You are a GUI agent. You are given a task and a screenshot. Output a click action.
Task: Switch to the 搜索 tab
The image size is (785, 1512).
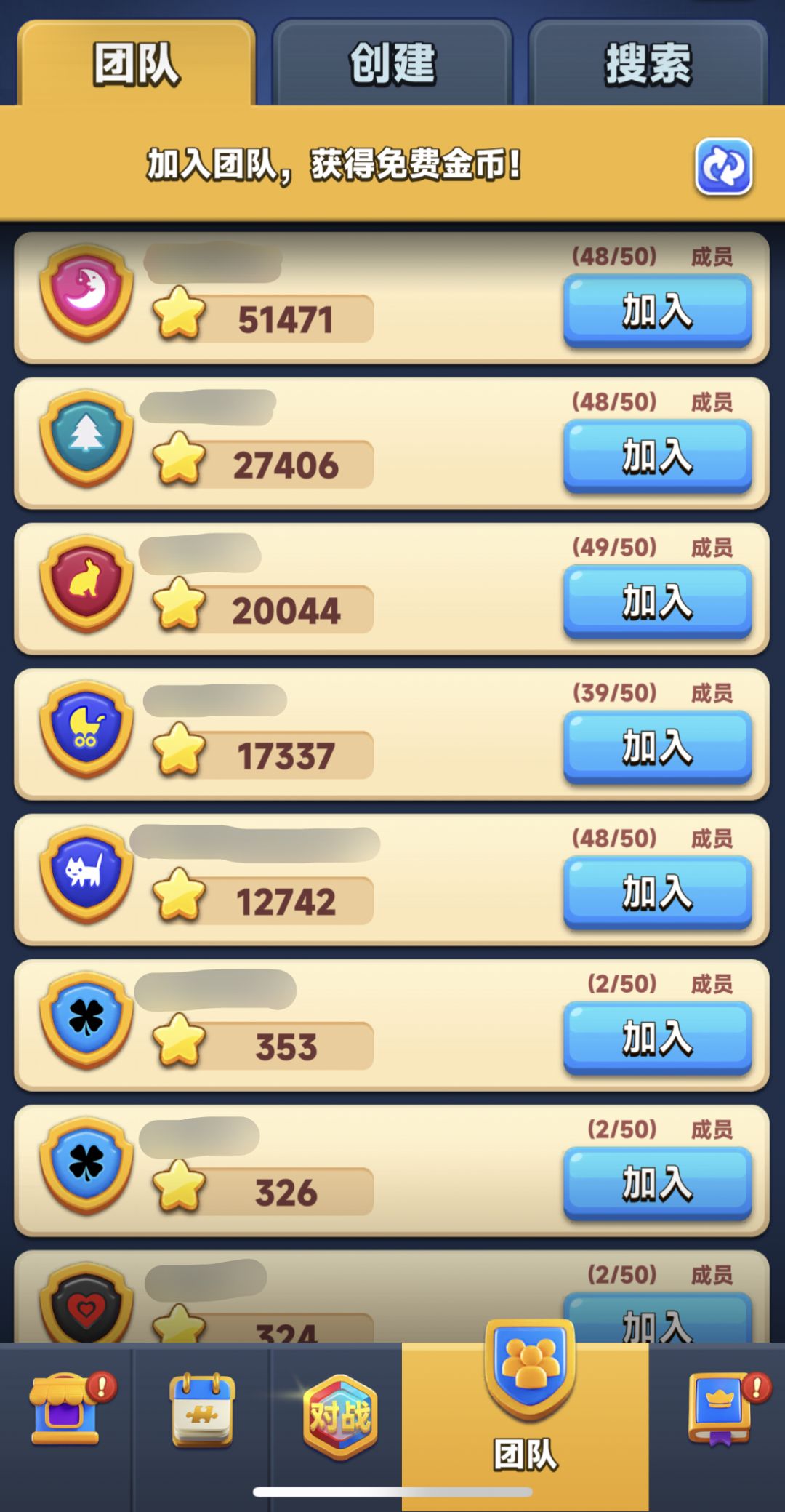(647, 64)
